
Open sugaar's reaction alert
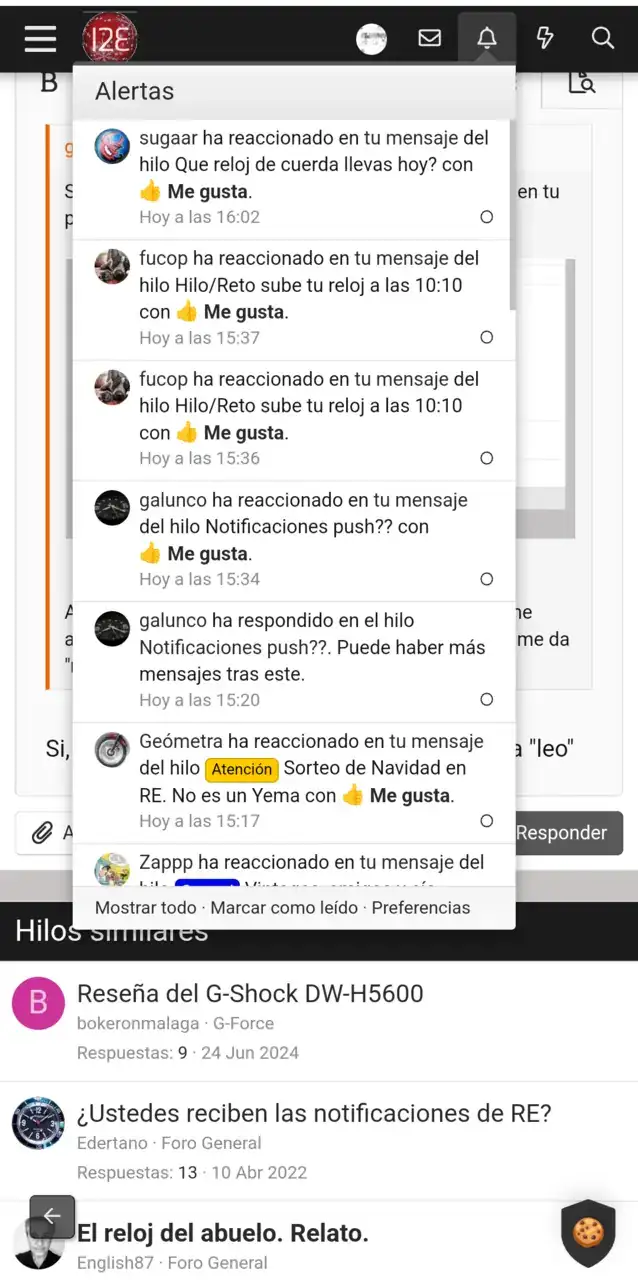(x=313, y=164)
